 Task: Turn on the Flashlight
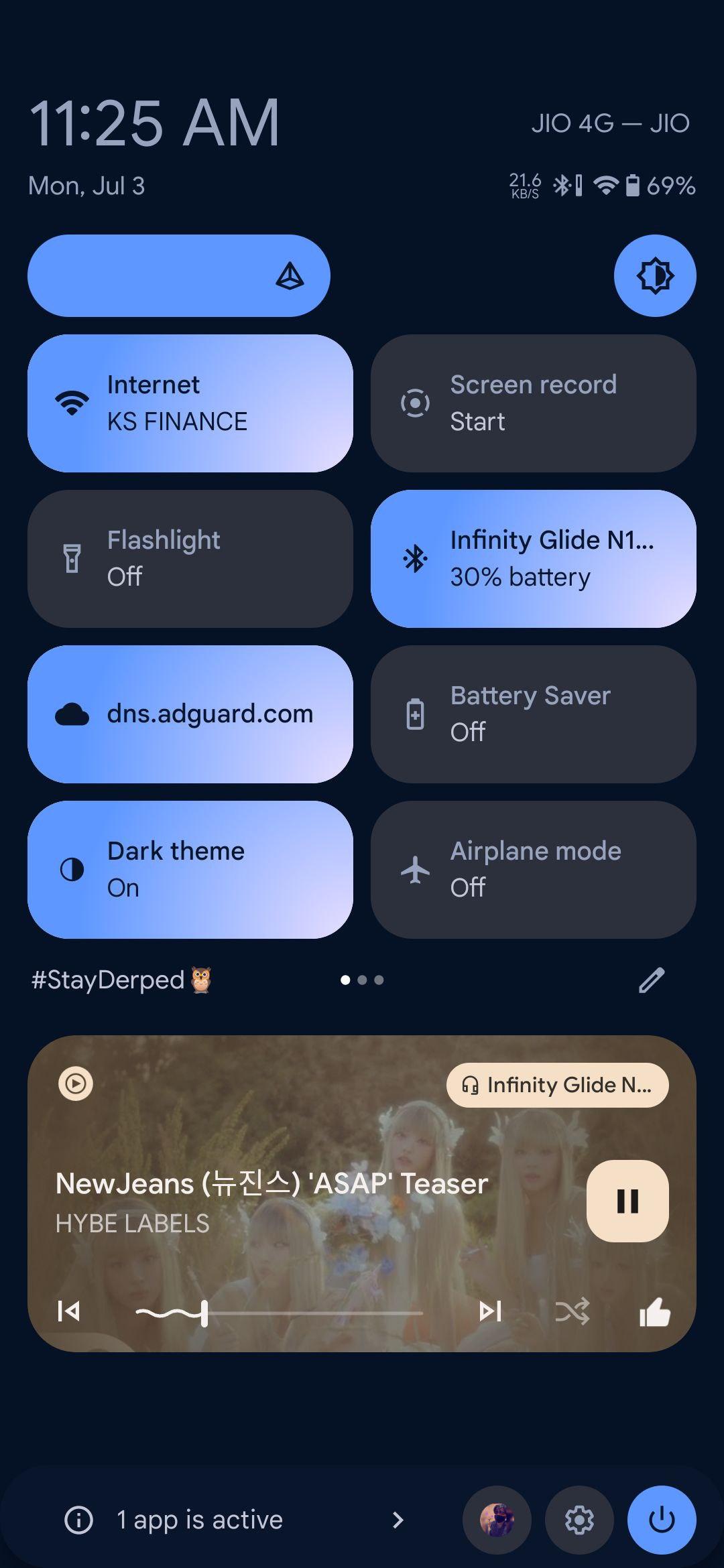(190, 559)
